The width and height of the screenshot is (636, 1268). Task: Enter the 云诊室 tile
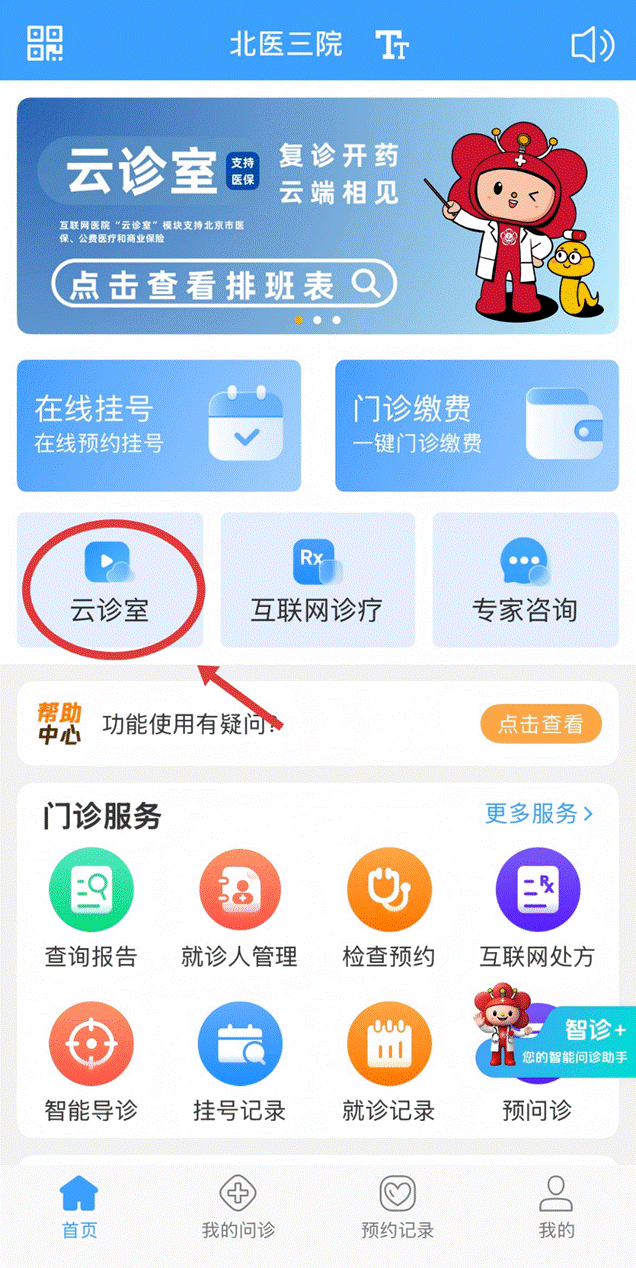(110, 580)
